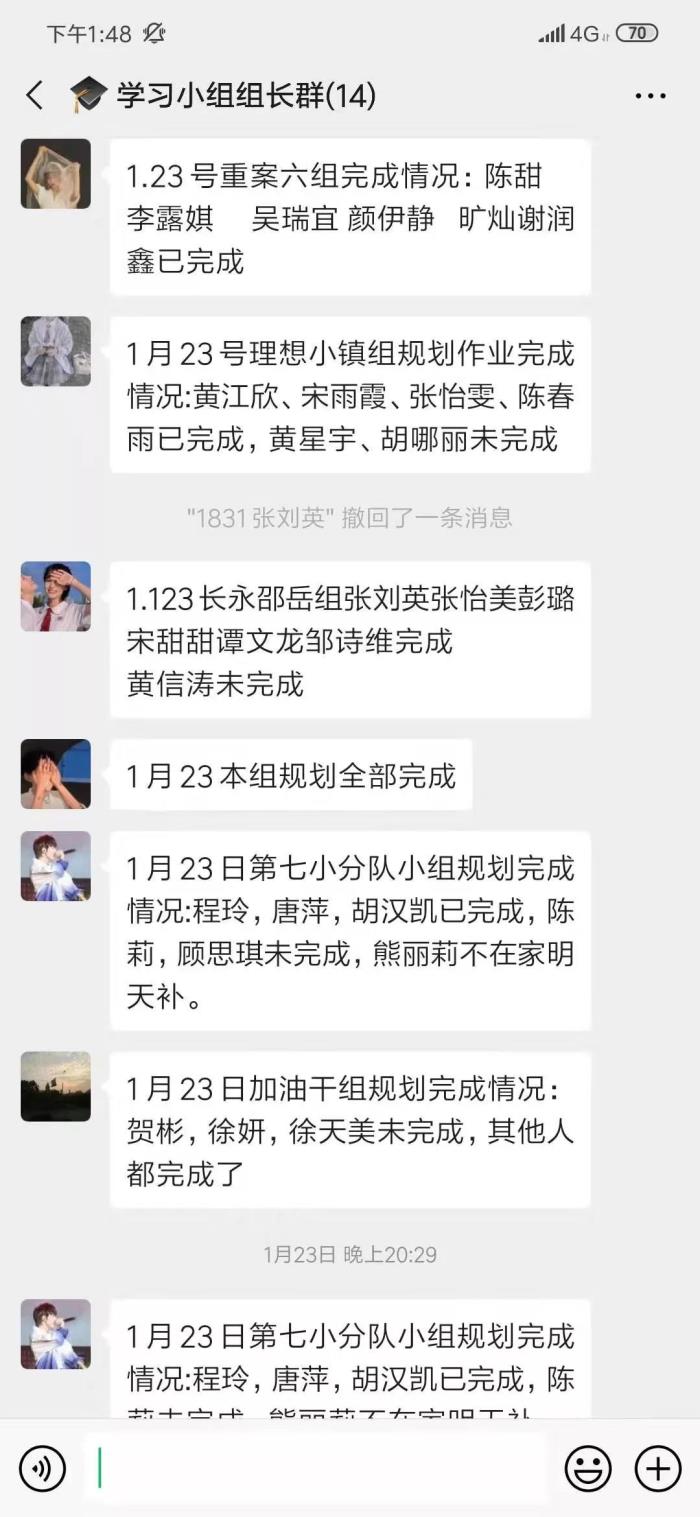
Task: Tap avatar beside 重案六组 message
Action: (x=56, y=174)
